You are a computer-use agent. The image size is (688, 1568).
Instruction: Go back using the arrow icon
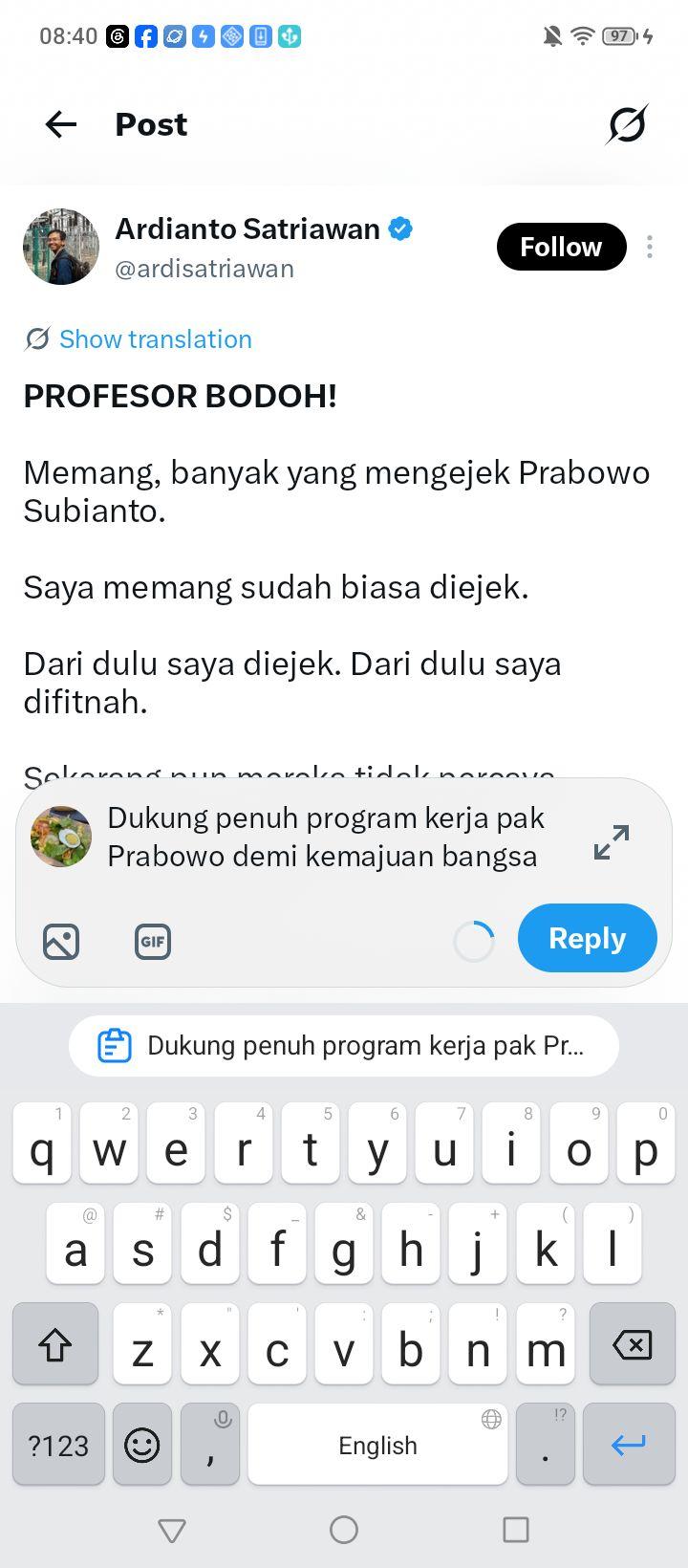coord(61,124)
